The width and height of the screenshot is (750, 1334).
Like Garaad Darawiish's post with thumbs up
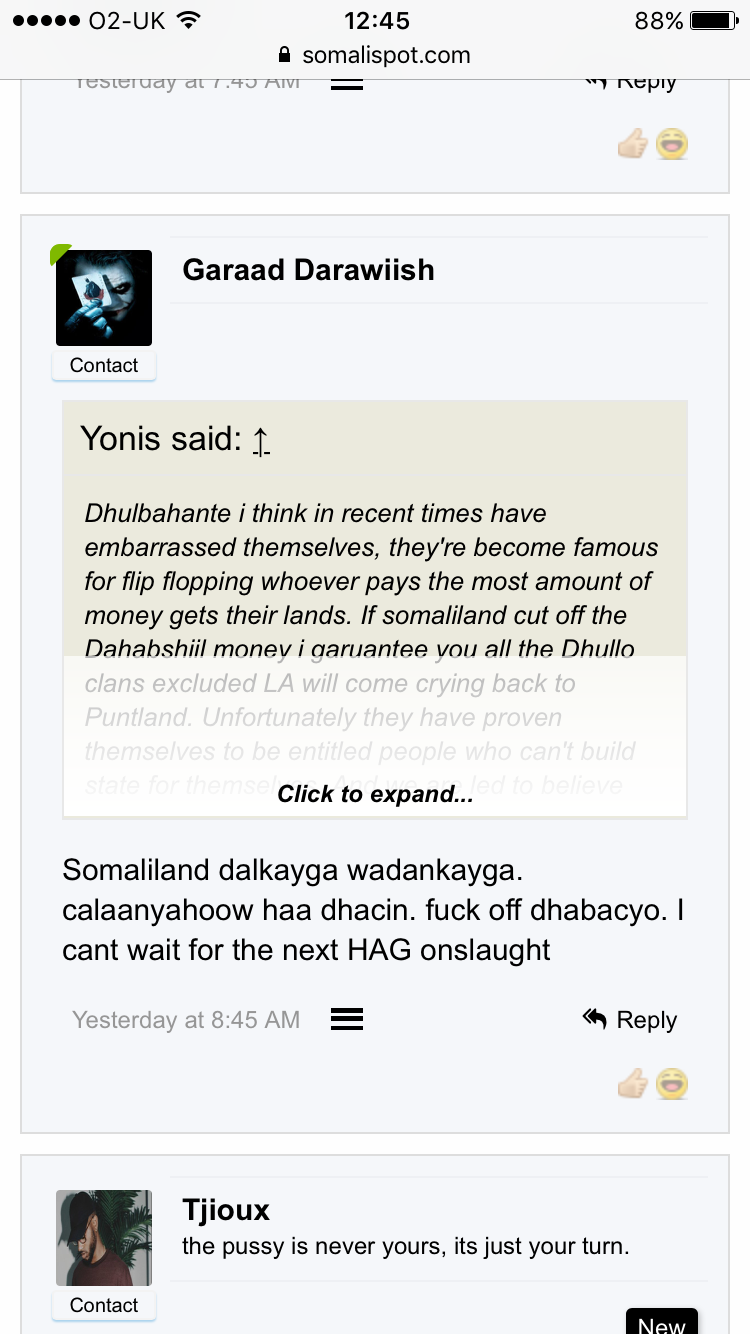coord(632,1083)
